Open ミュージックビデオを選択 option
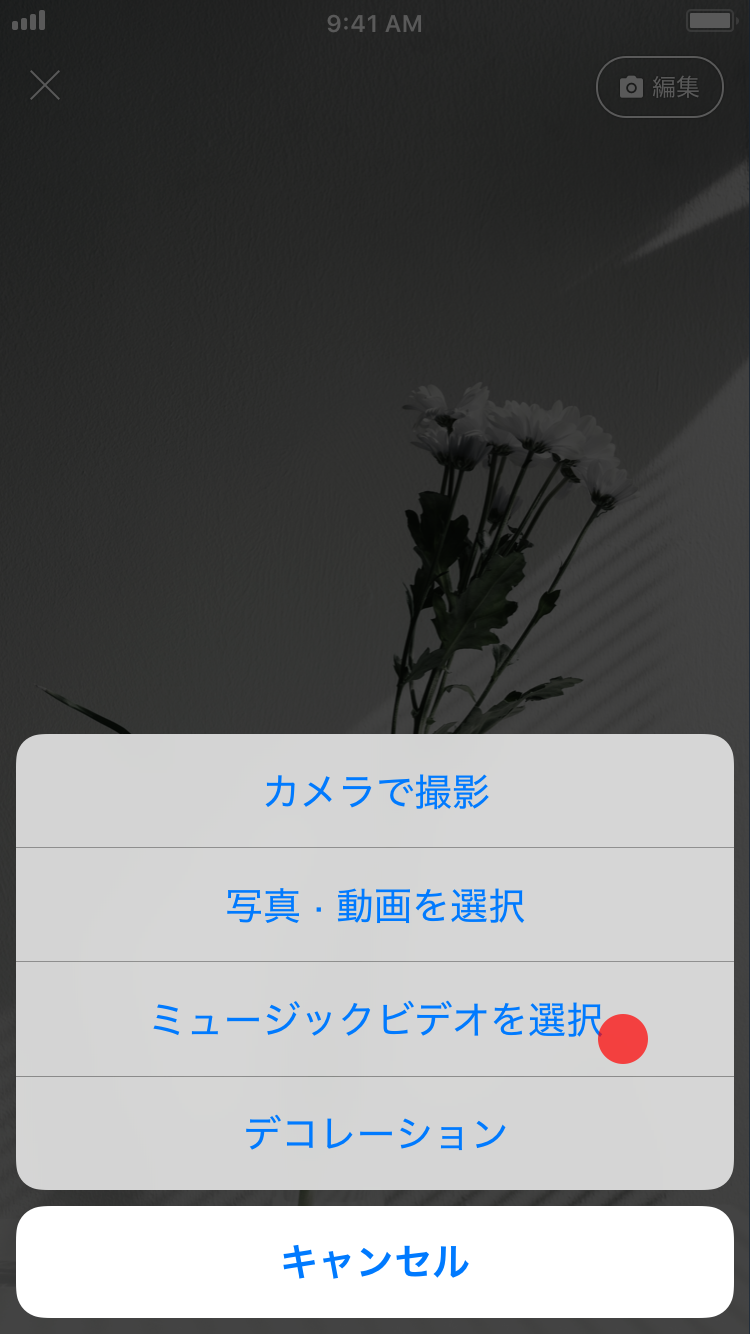 375,1019
